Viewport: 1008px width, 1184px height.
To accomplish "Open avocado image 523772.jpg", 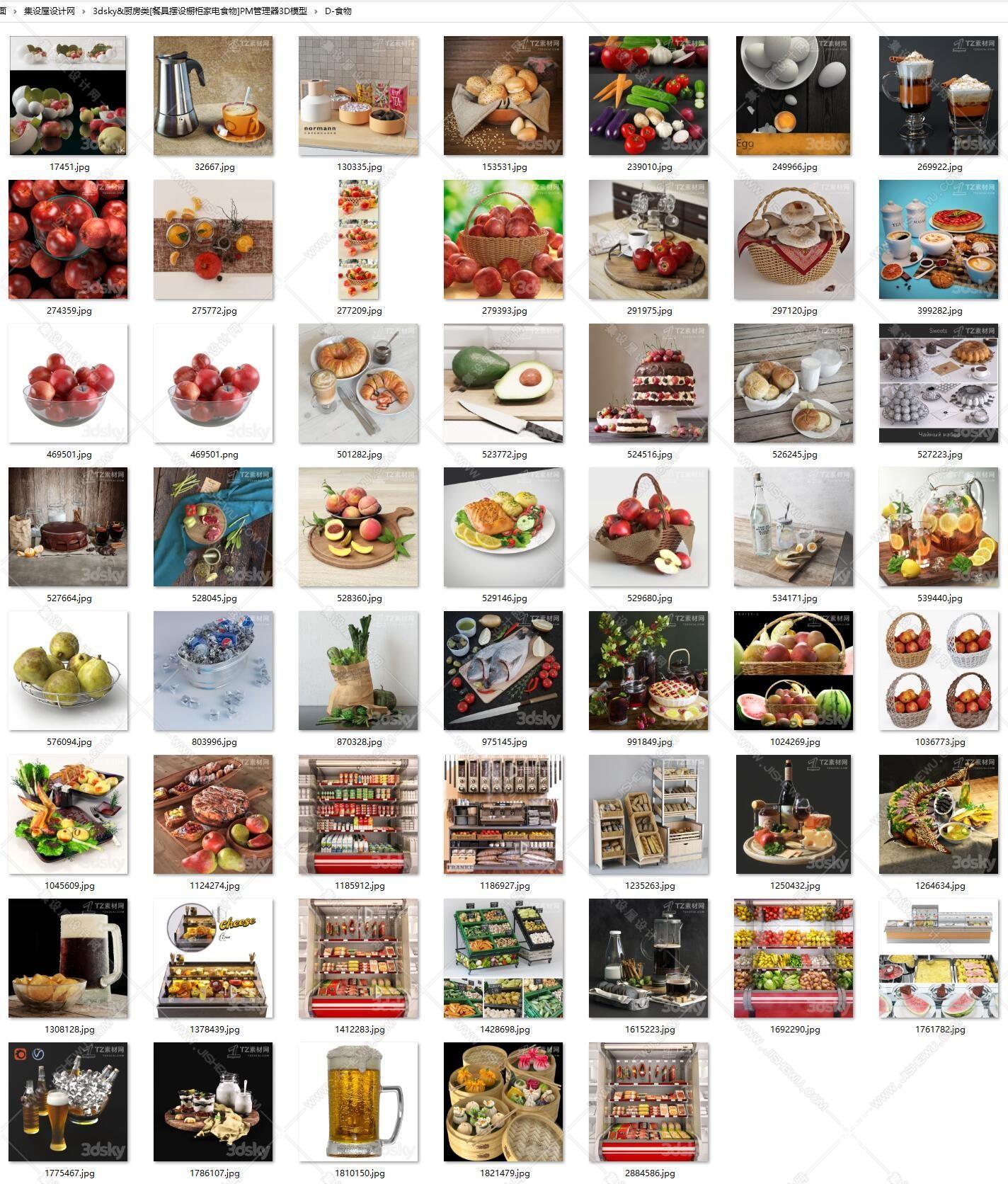I will pos(503,384).
